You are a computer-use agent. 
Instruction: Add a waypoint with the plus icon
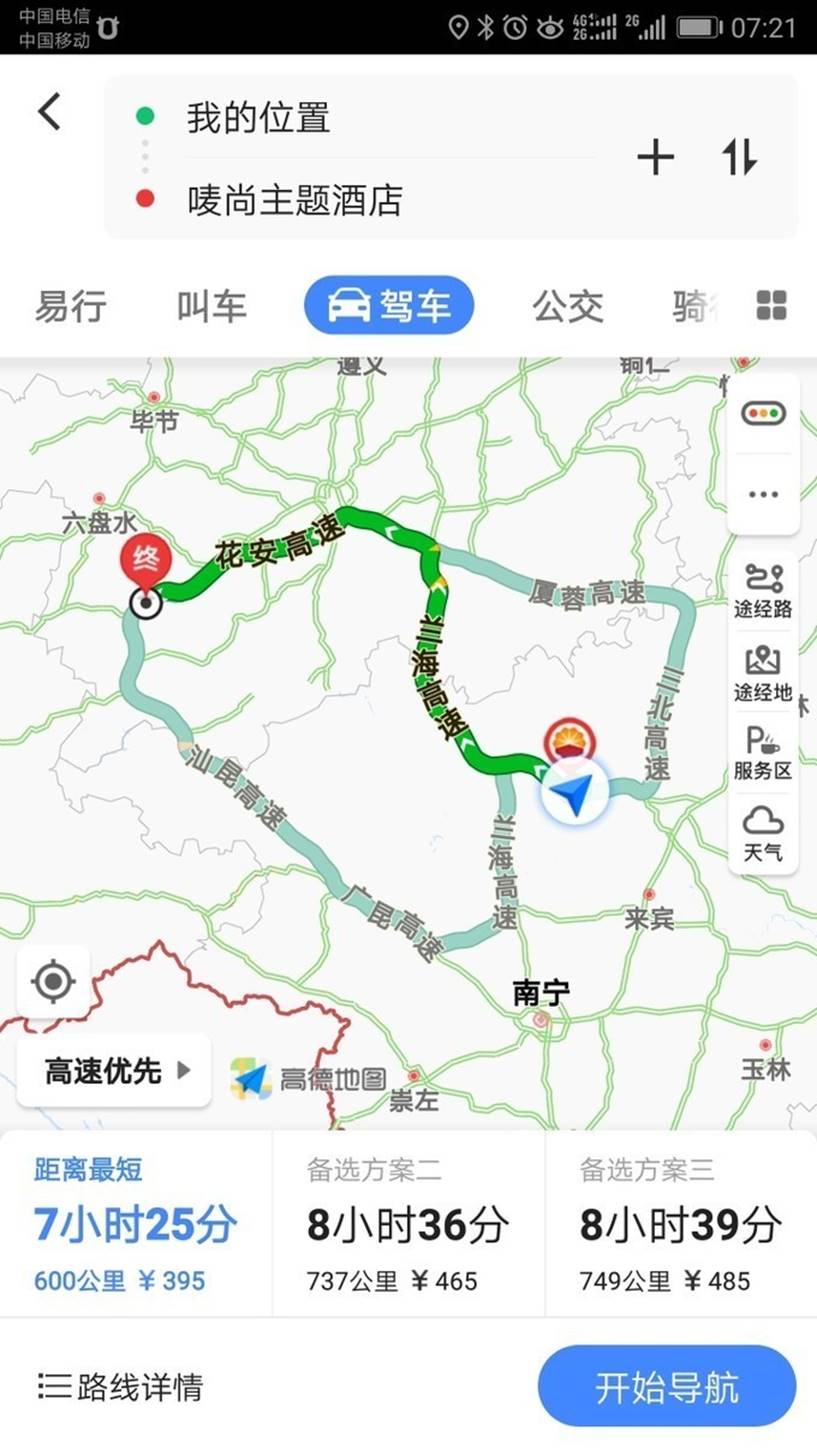656,158
